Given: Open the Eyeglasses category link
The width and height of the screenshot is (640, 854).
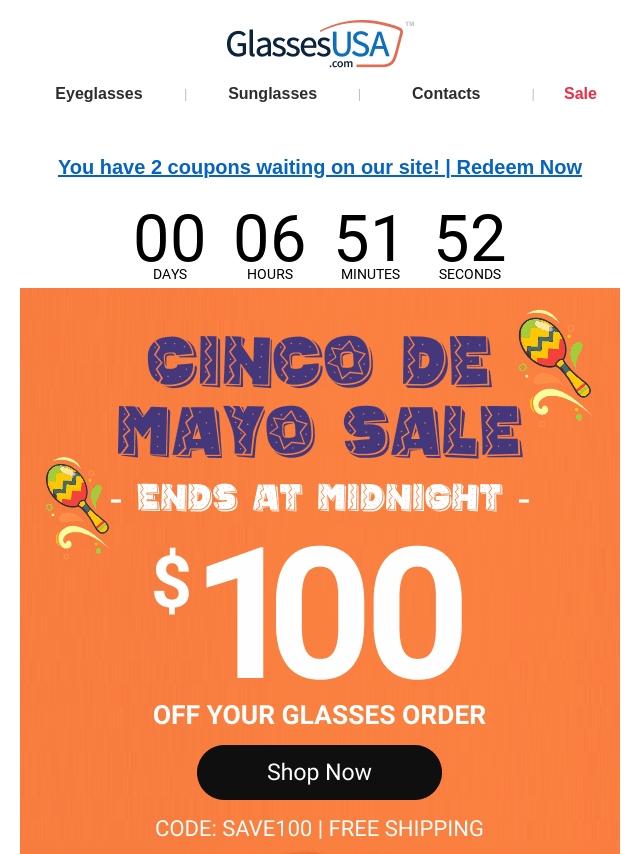Looking at the screenshot, I should (x=98, y=93).
